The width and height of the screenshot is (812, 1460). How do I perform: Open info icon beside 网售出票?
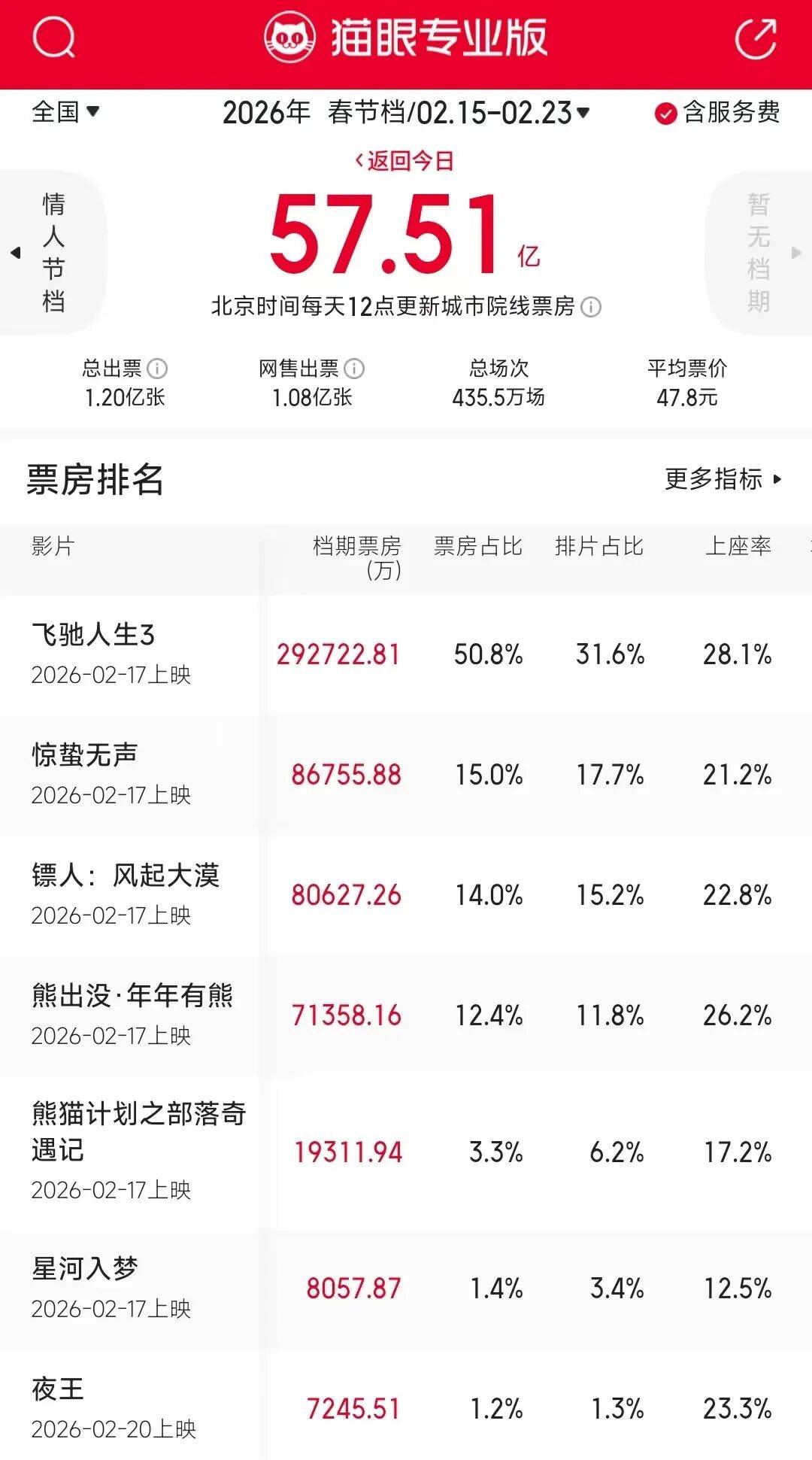pyautogui.click(x=354, y=369)
